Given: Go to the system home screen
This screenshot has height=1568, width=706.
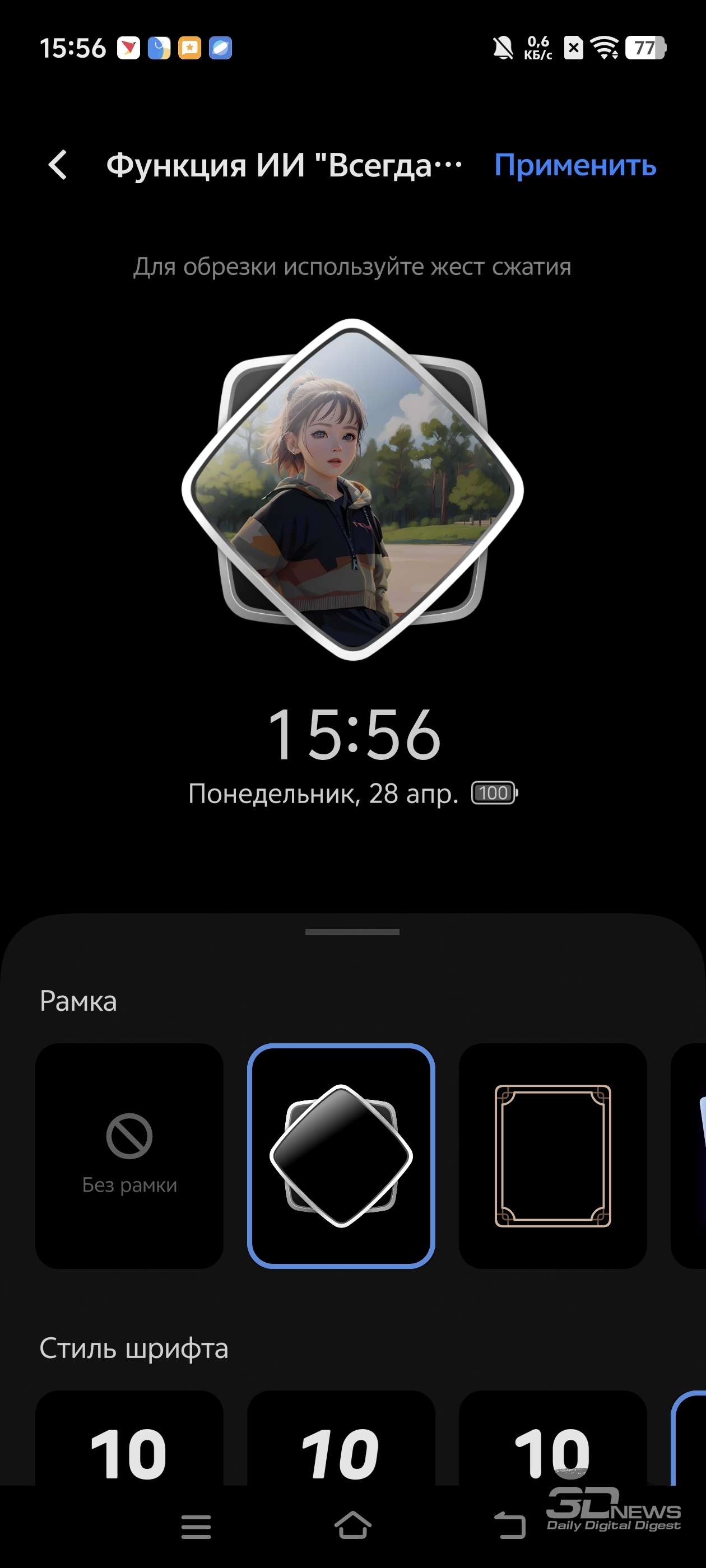Looking at the screenshot, I should (x=352, y=1525).
